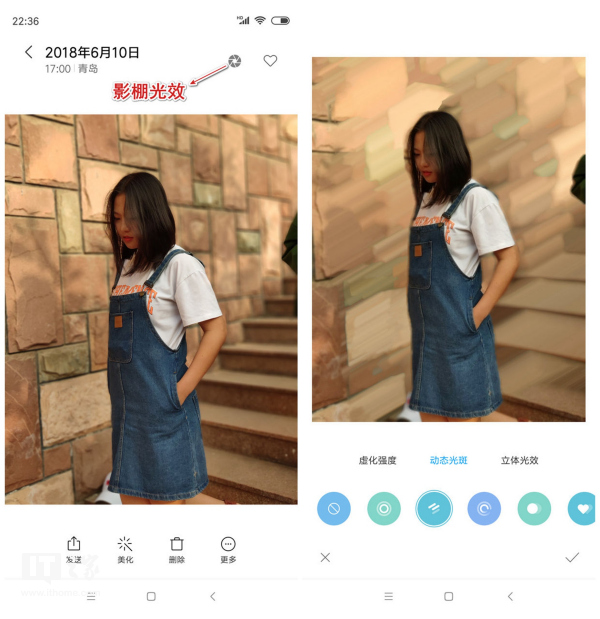Pick the blue spiral light spot effect
This screenshot has width=600, height=619.
(x=484, y=508)
